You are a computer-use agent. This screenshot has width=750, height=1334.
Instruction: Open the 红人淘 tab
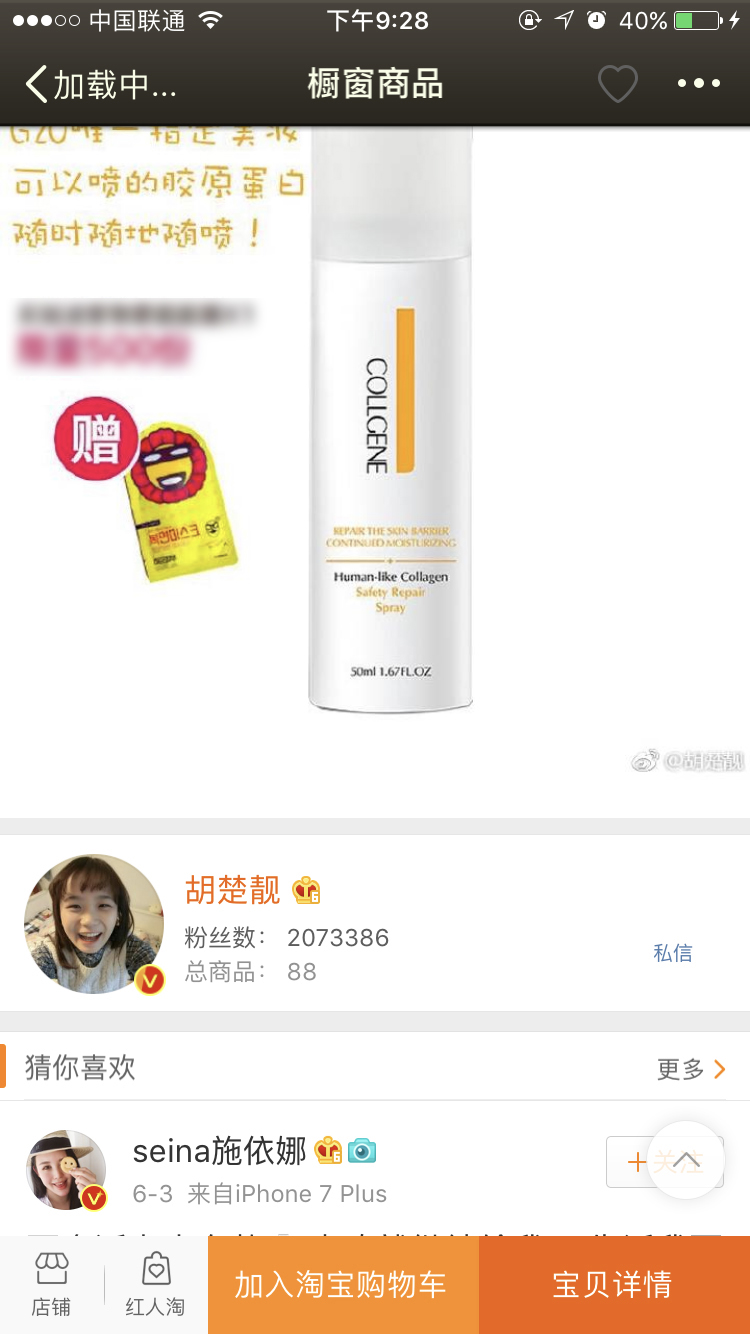(155, 1284)
